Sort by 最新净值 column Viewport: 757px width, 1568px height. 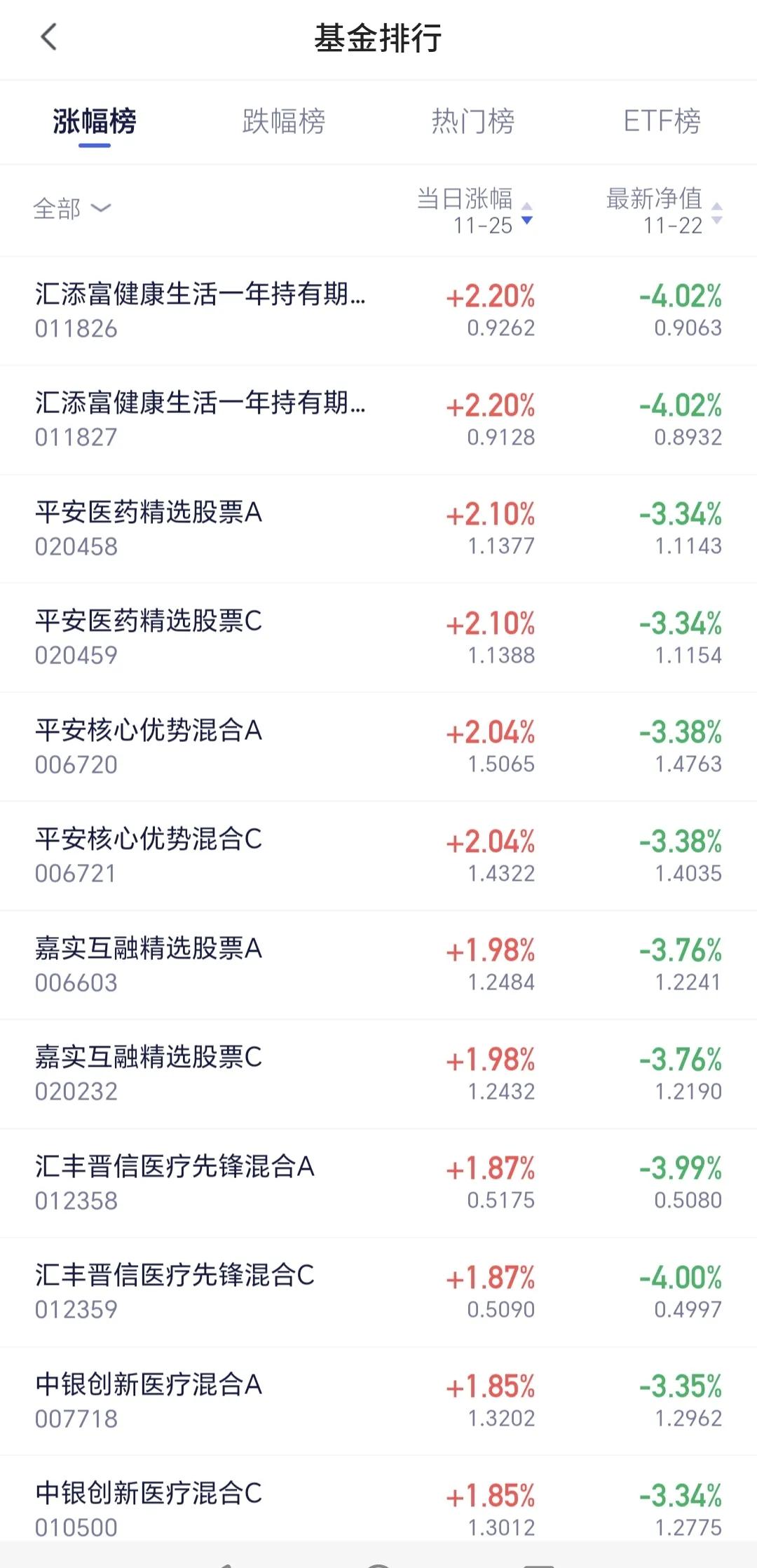(664, 211)
